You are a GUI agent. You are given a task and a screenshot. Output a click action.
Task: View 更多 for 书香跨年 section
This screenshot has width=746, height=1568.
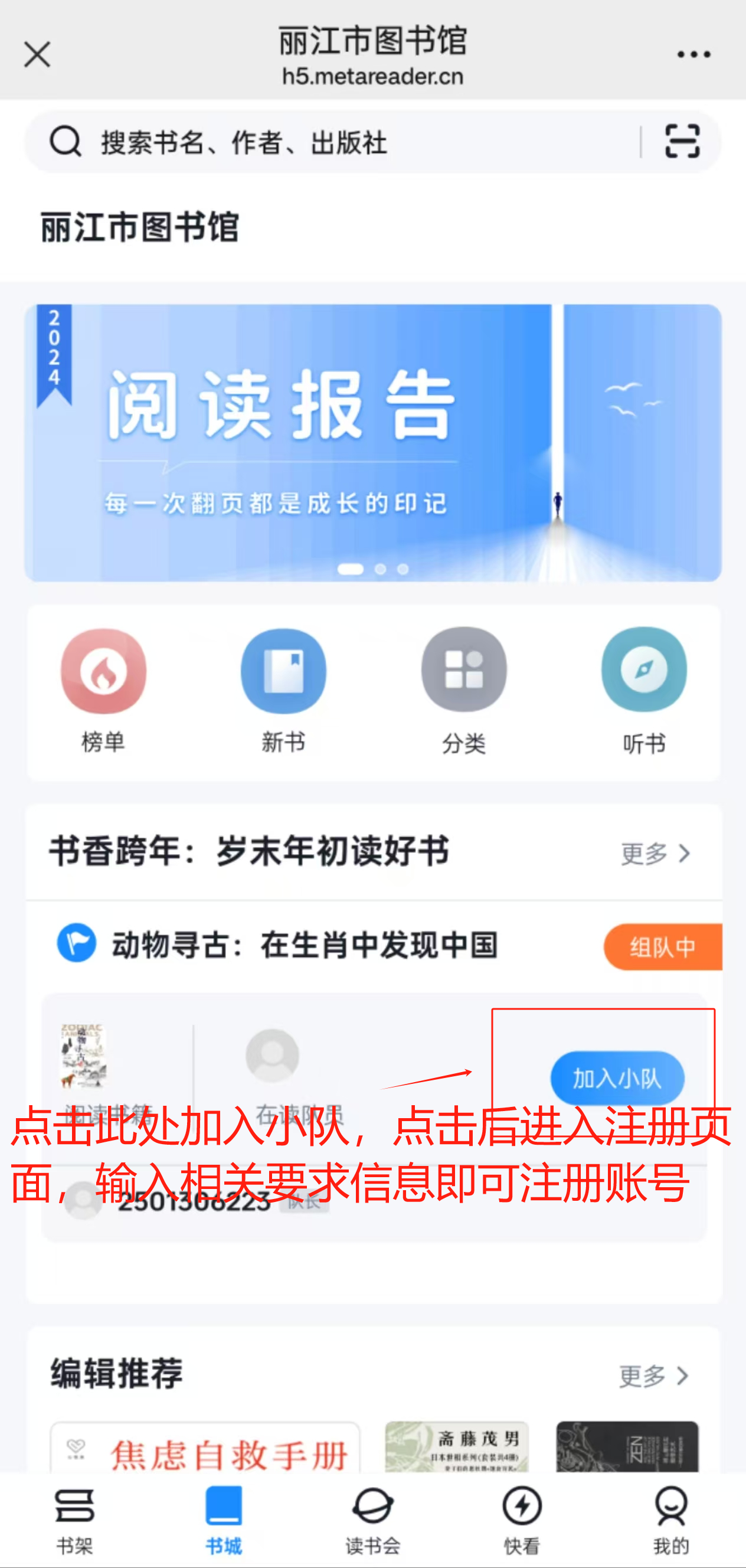coord(655,854)
